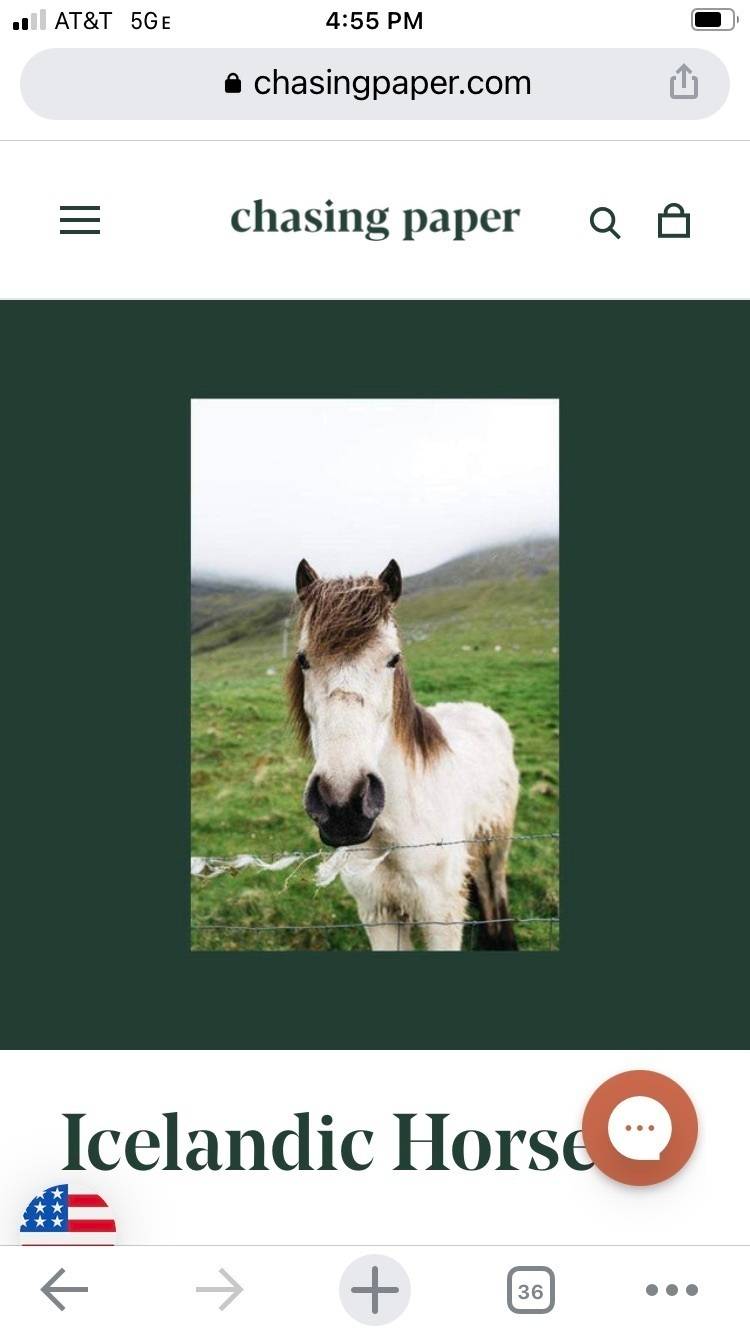
Task: Share this page from the address bar
Action: [x=684, y=82]
